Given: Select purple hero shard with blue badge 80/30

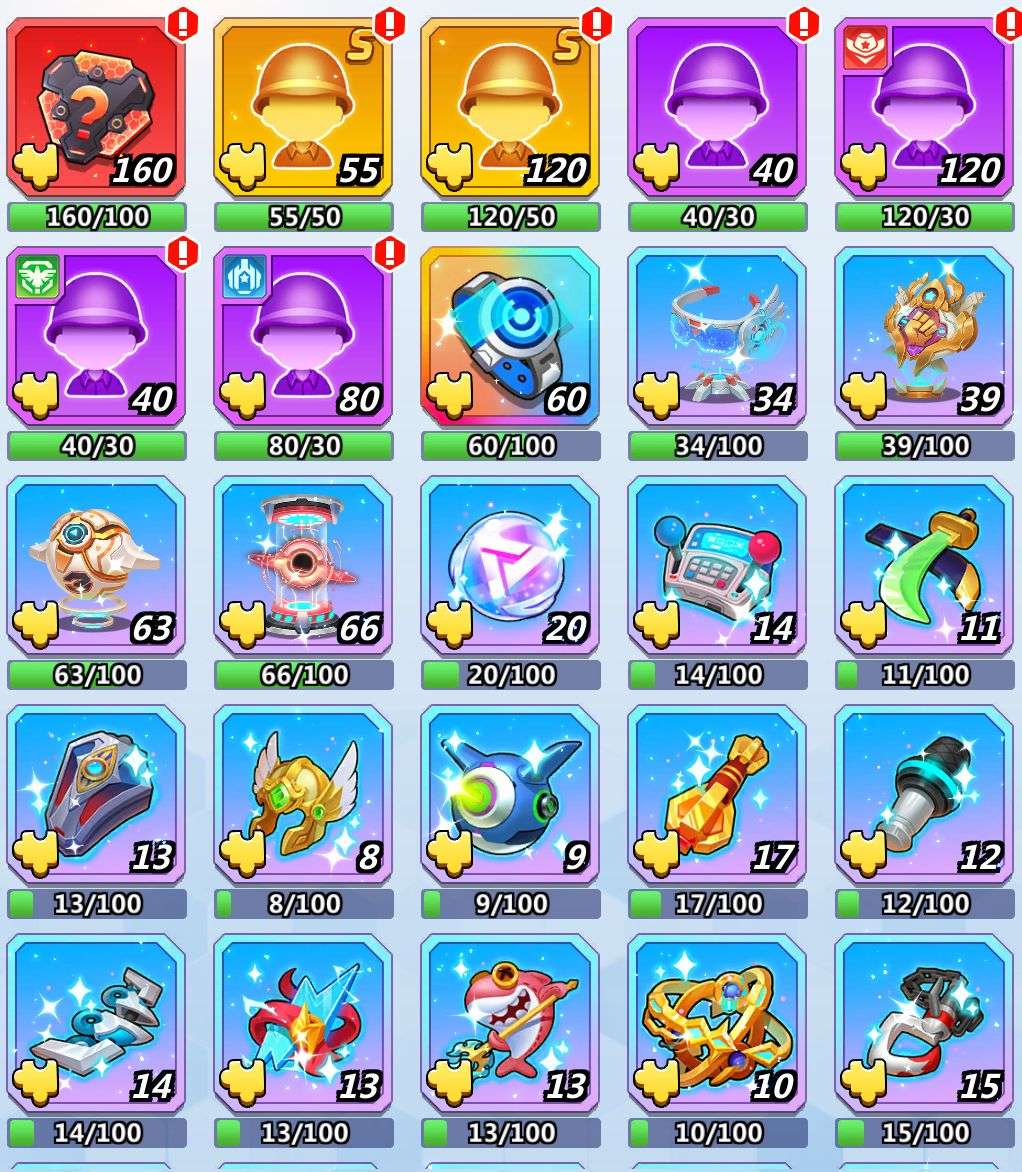Looking at the screenshot, I should [x=303, y=336].
